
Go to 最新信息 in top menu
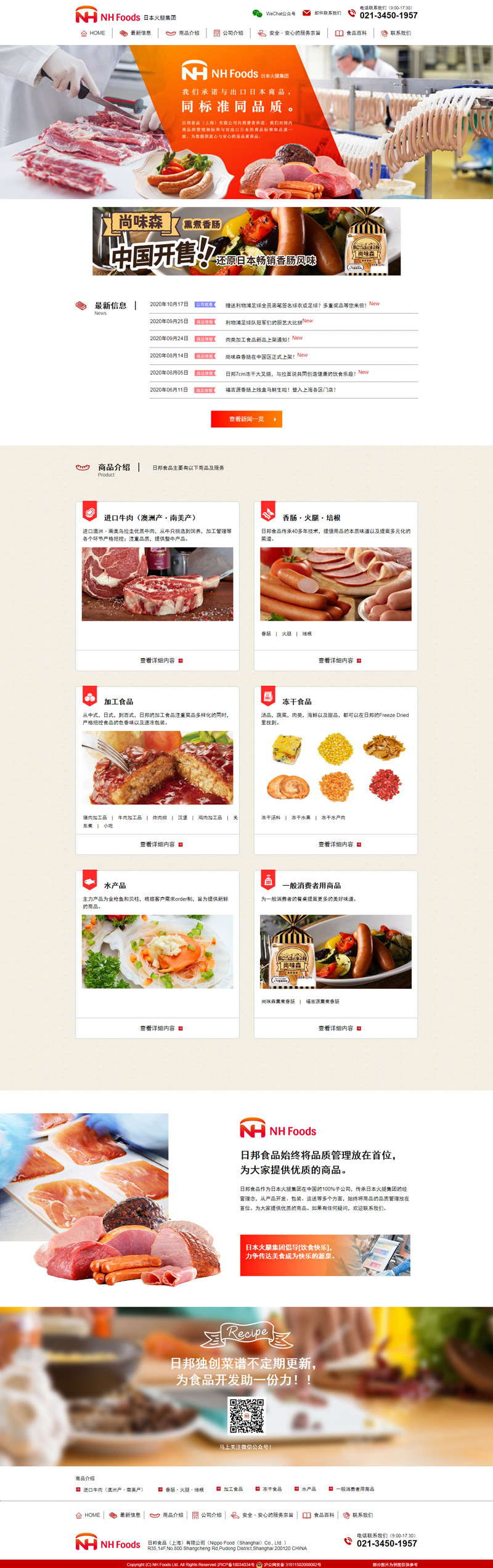[136, 33]
